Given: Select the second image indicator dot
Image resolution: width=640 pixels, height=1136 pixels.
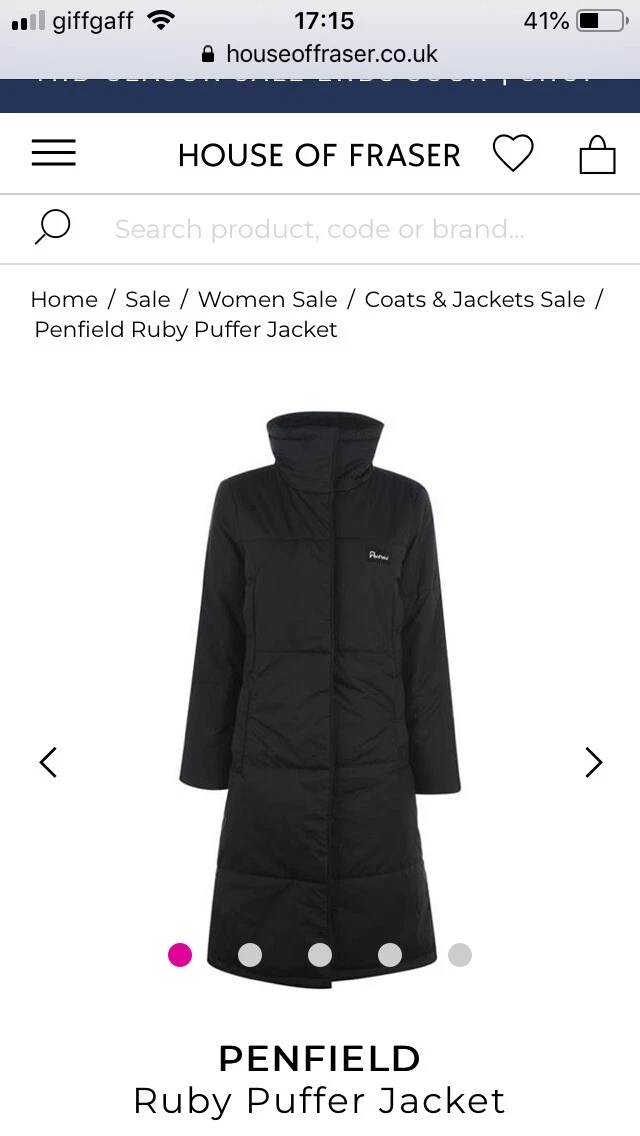Looking at the screenshot, I should pyautogui.click(x=250, y=955).
